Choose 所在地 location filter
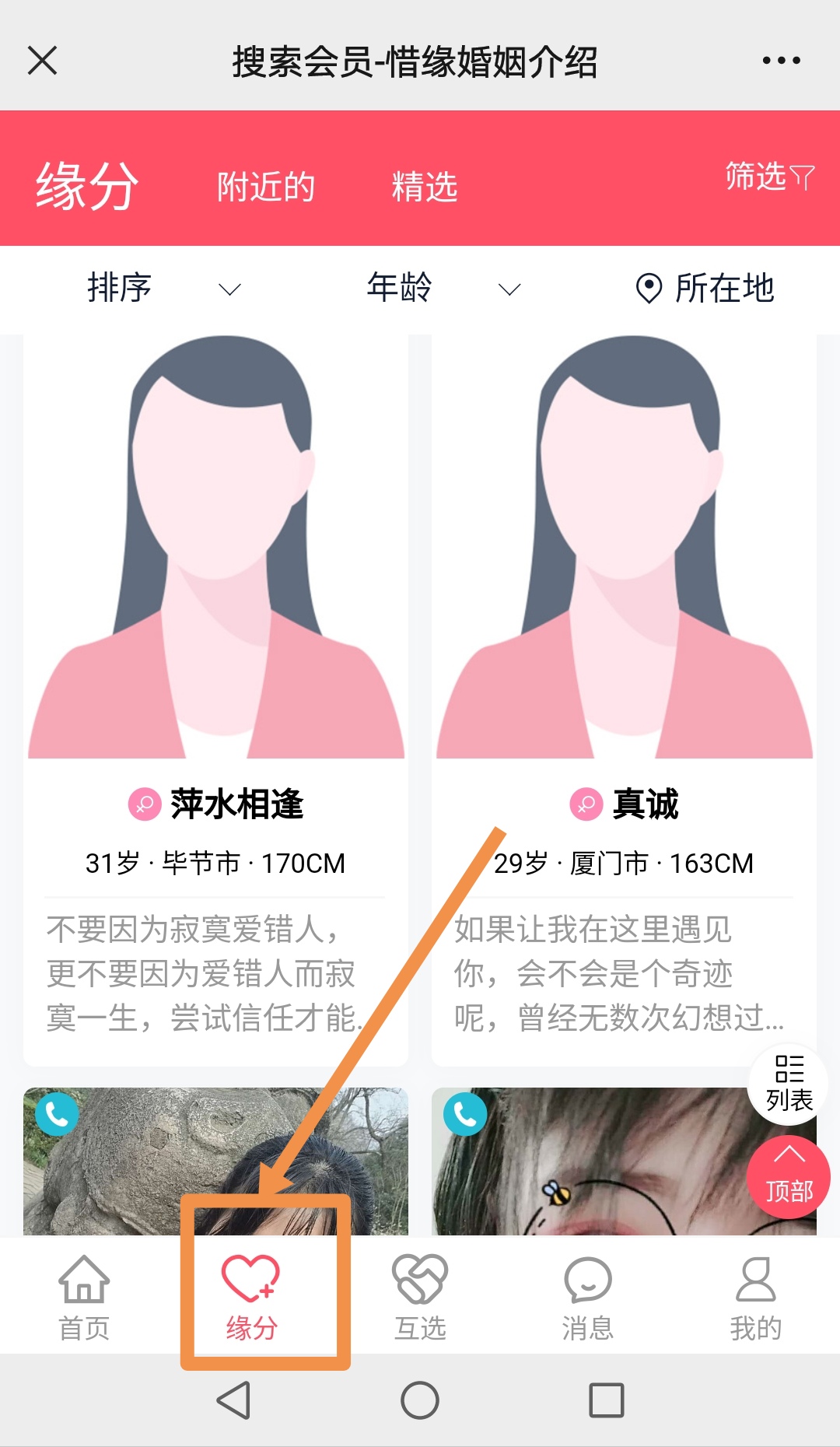The height and width of the screenshot is (1447, 840). pos(705,289)
